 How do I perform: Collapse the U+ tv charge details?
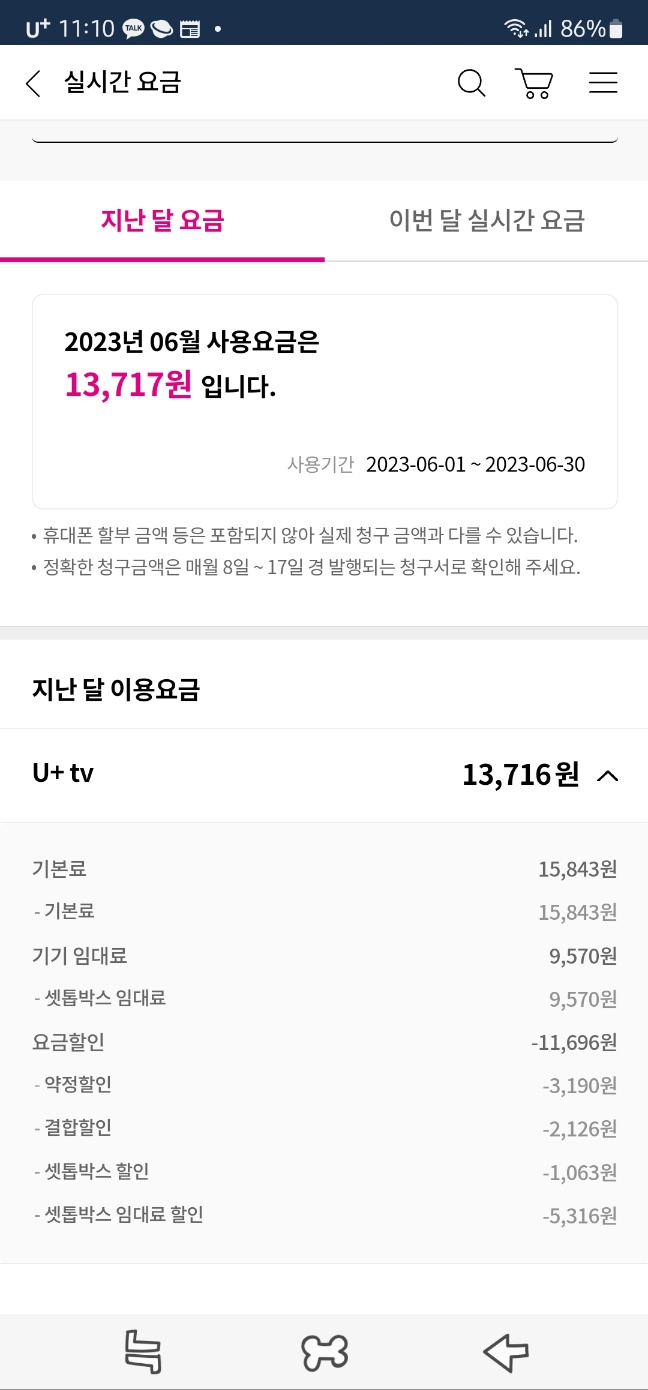(606, 775)
